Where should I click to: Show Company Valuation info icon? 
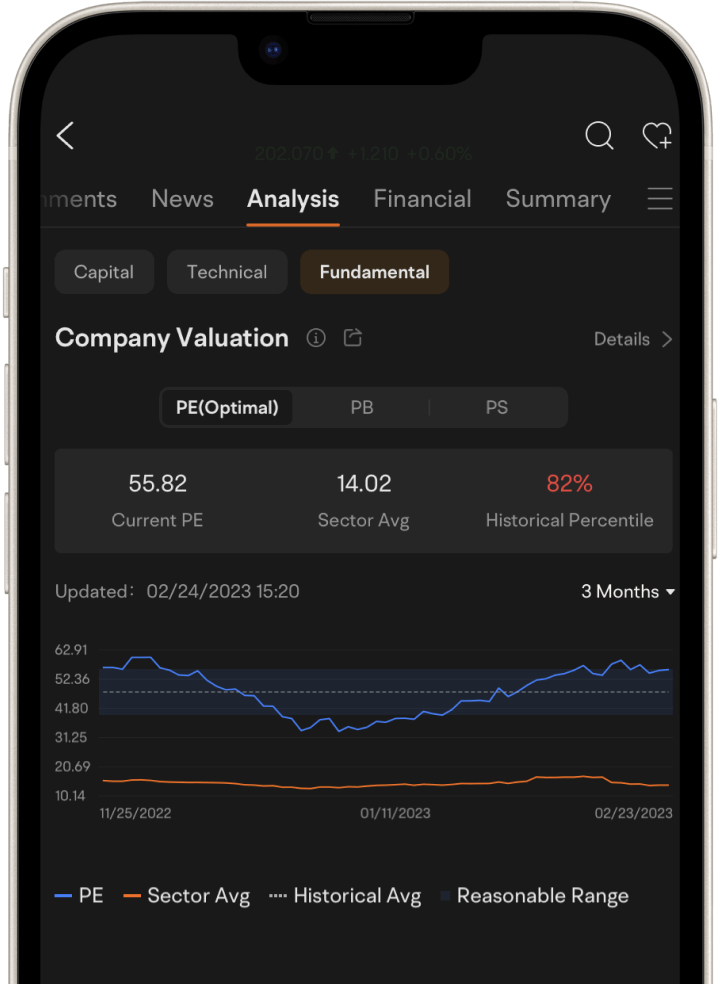pyautogui.click(x=316, y=339)
